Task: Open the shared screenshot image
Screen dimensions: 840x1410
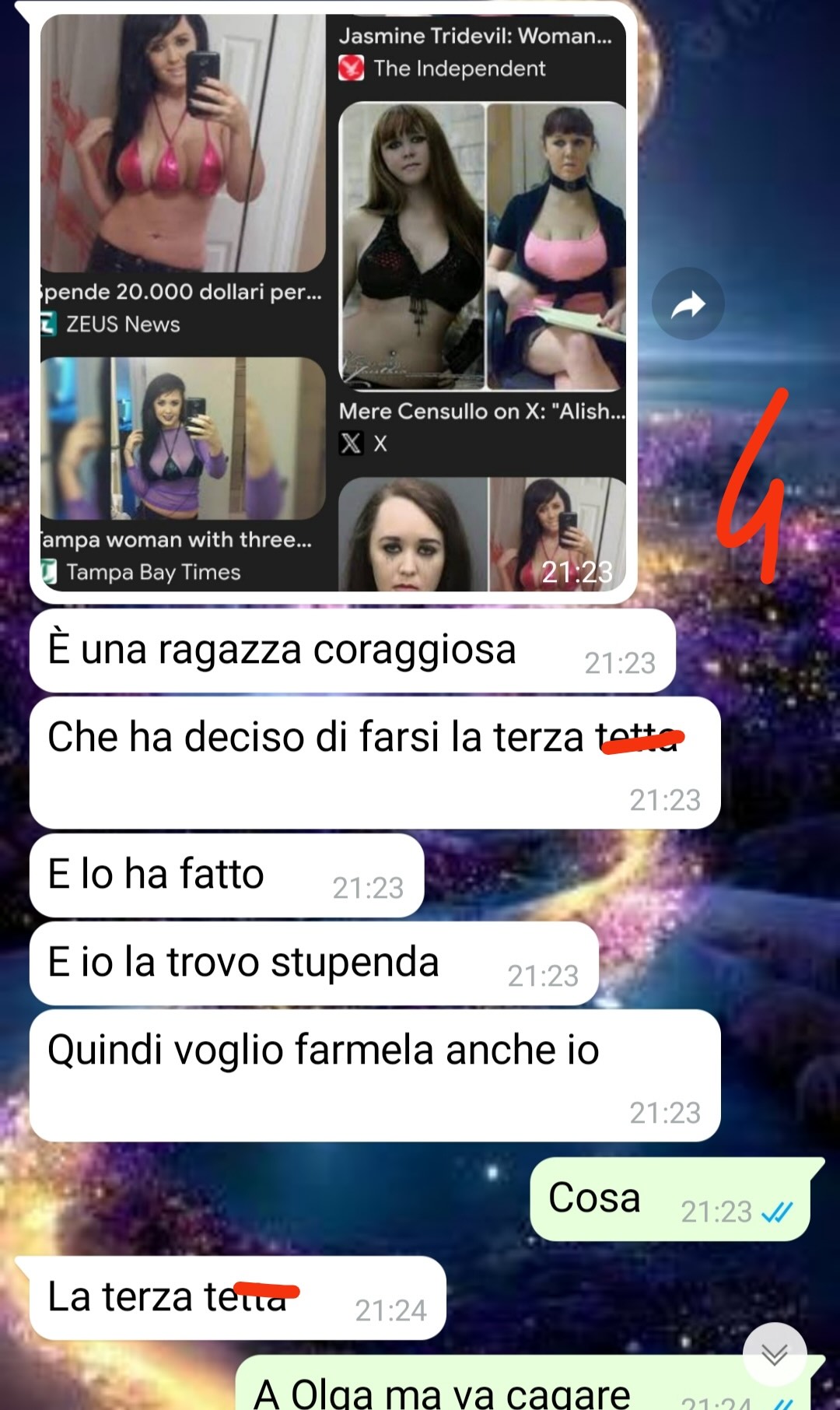Action: (x=334, y=303)
